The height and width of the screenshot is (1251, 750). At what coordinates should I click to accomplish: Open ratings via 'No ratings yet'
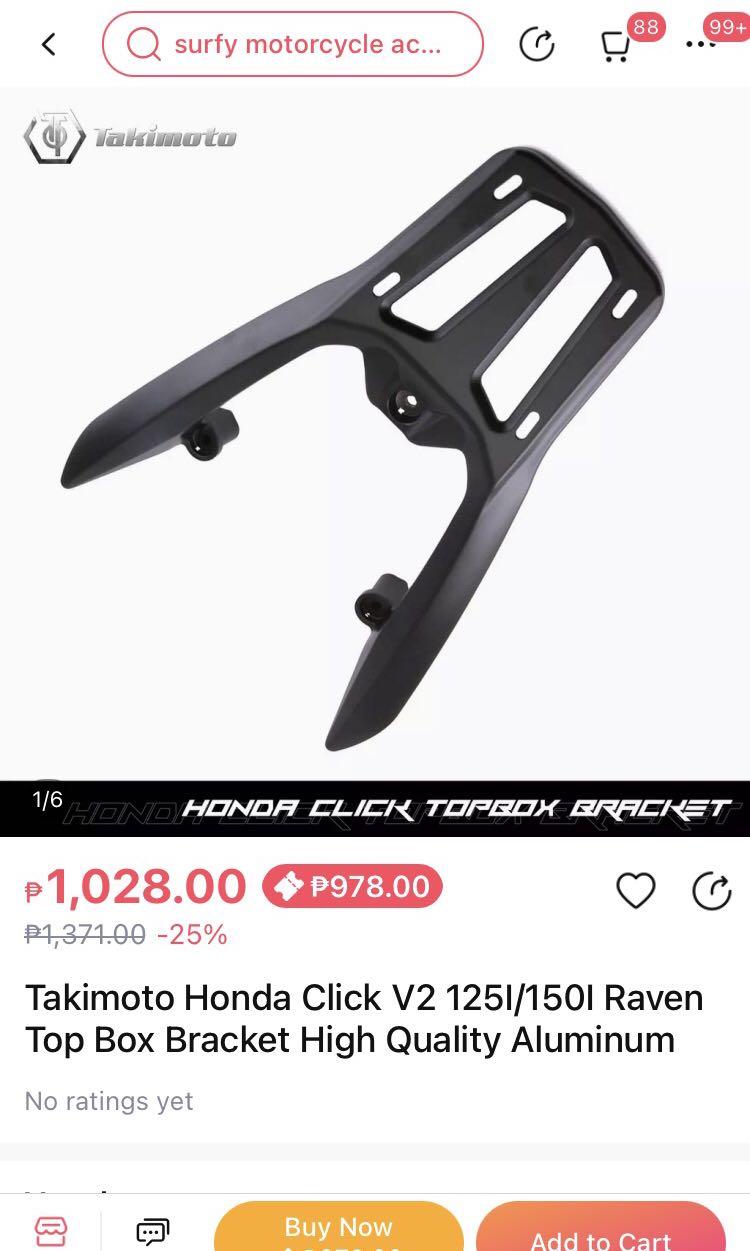tap(110, 1102)
